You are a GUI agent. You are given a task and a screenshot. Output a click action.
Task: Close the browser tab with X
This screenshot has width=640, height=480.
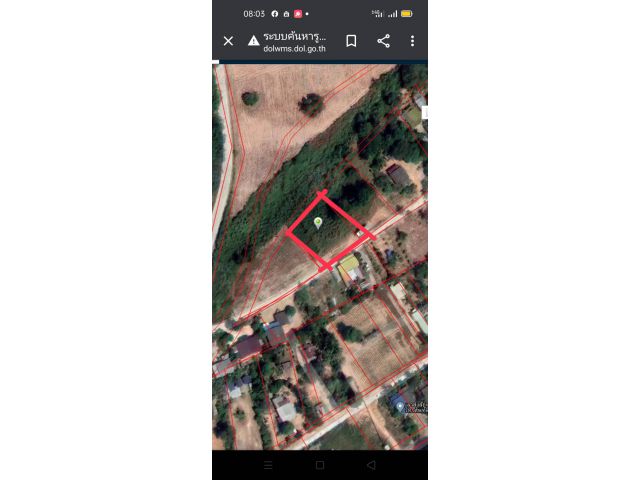tap(228, 41)
